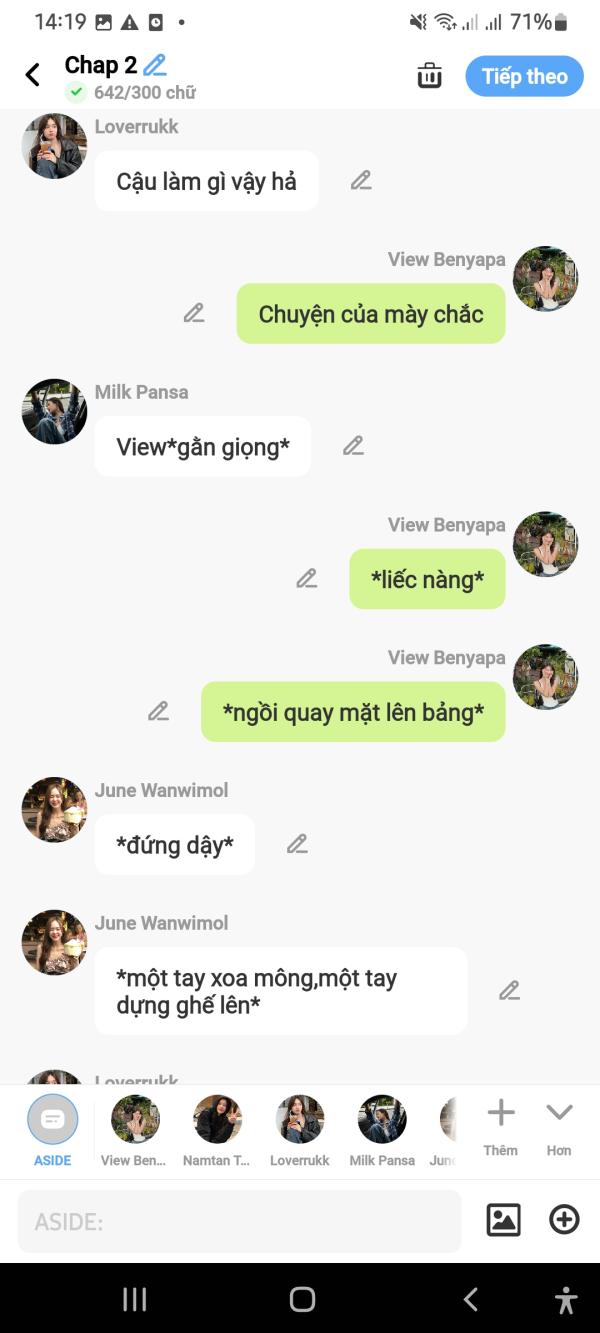Viewport: 600px width, 1333px height.
Task: Edit message "Cậu làm gì vậy hả"
Action: [x=361, y=180]
